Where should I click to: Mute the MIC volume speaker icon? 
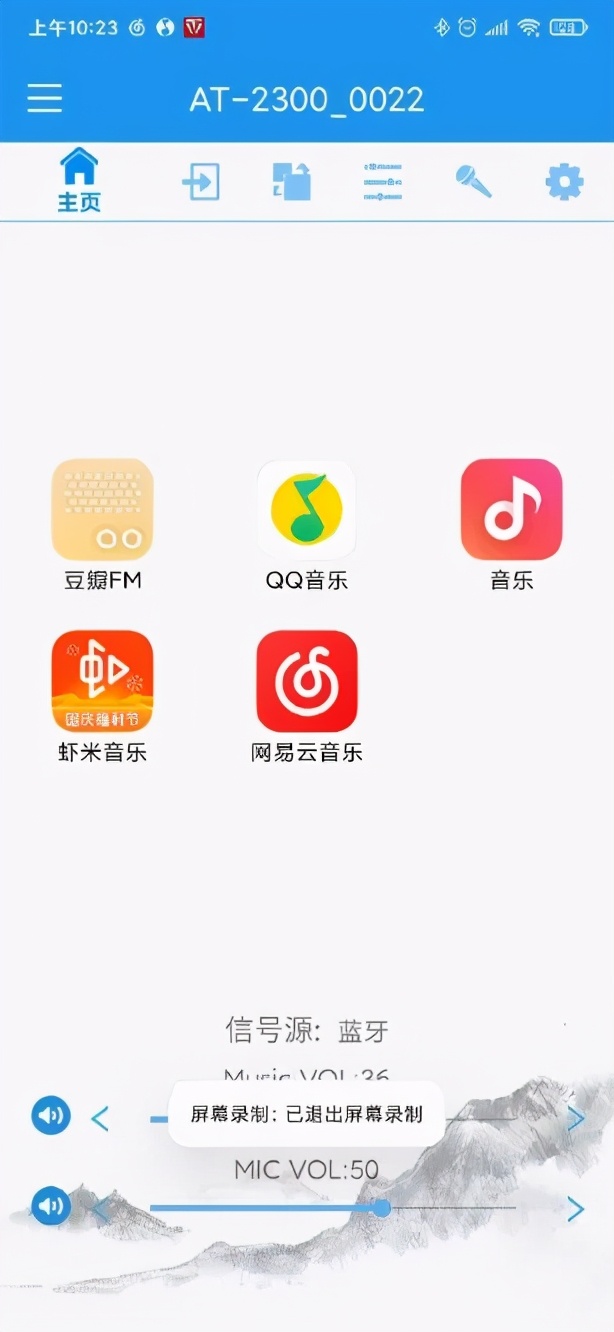51,1206
